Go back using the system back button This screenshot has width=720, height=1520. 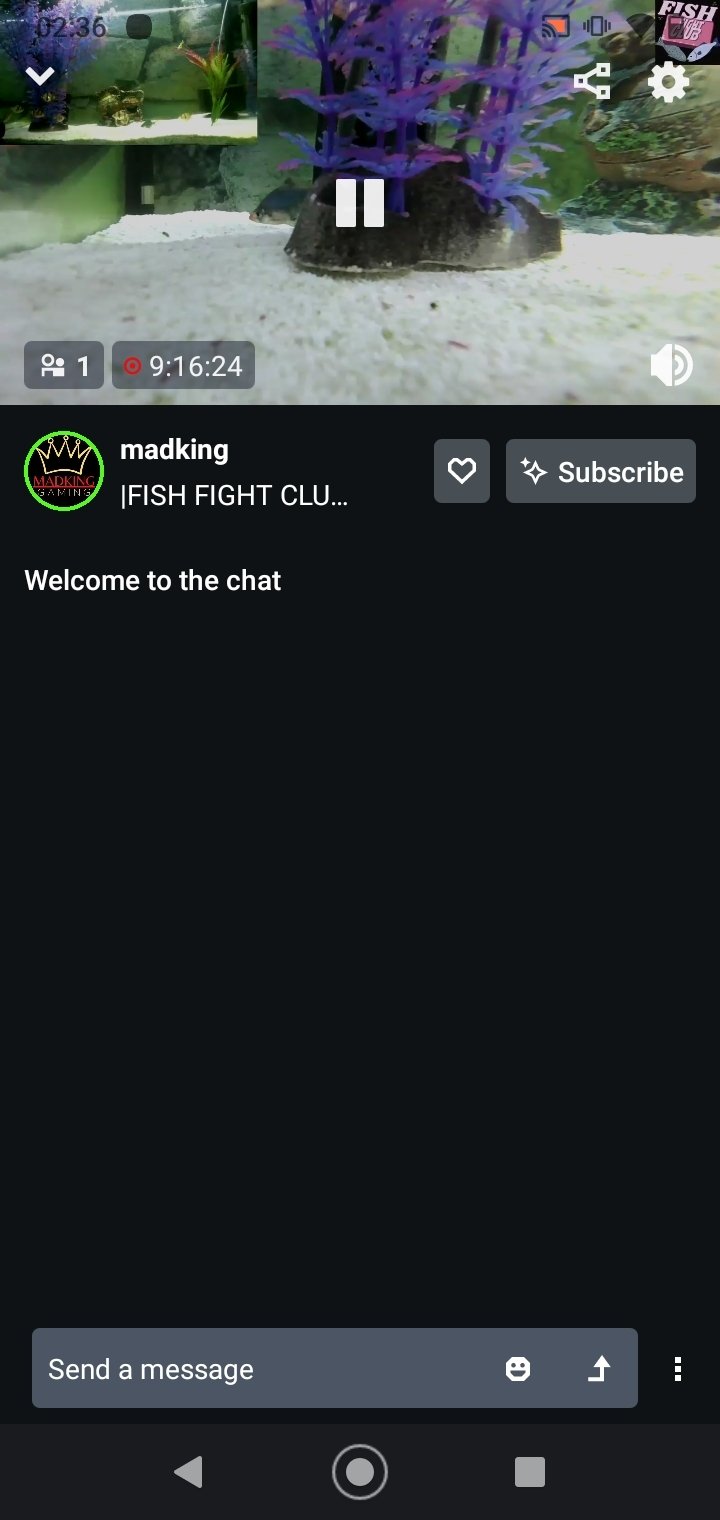(x=188, y=1472)
